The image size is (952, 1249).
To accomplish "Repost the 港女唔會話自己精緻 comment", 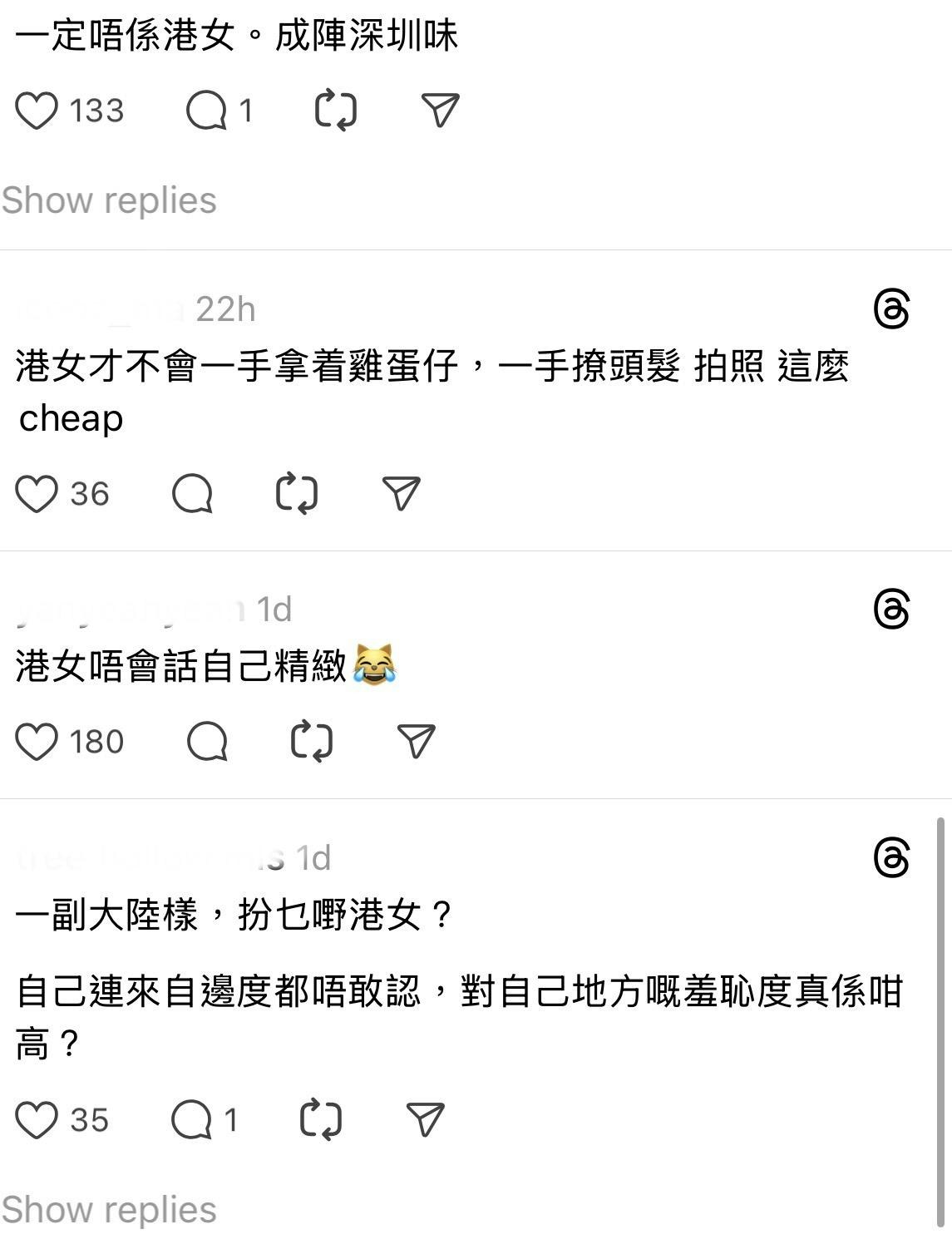I will pos(312,742).
